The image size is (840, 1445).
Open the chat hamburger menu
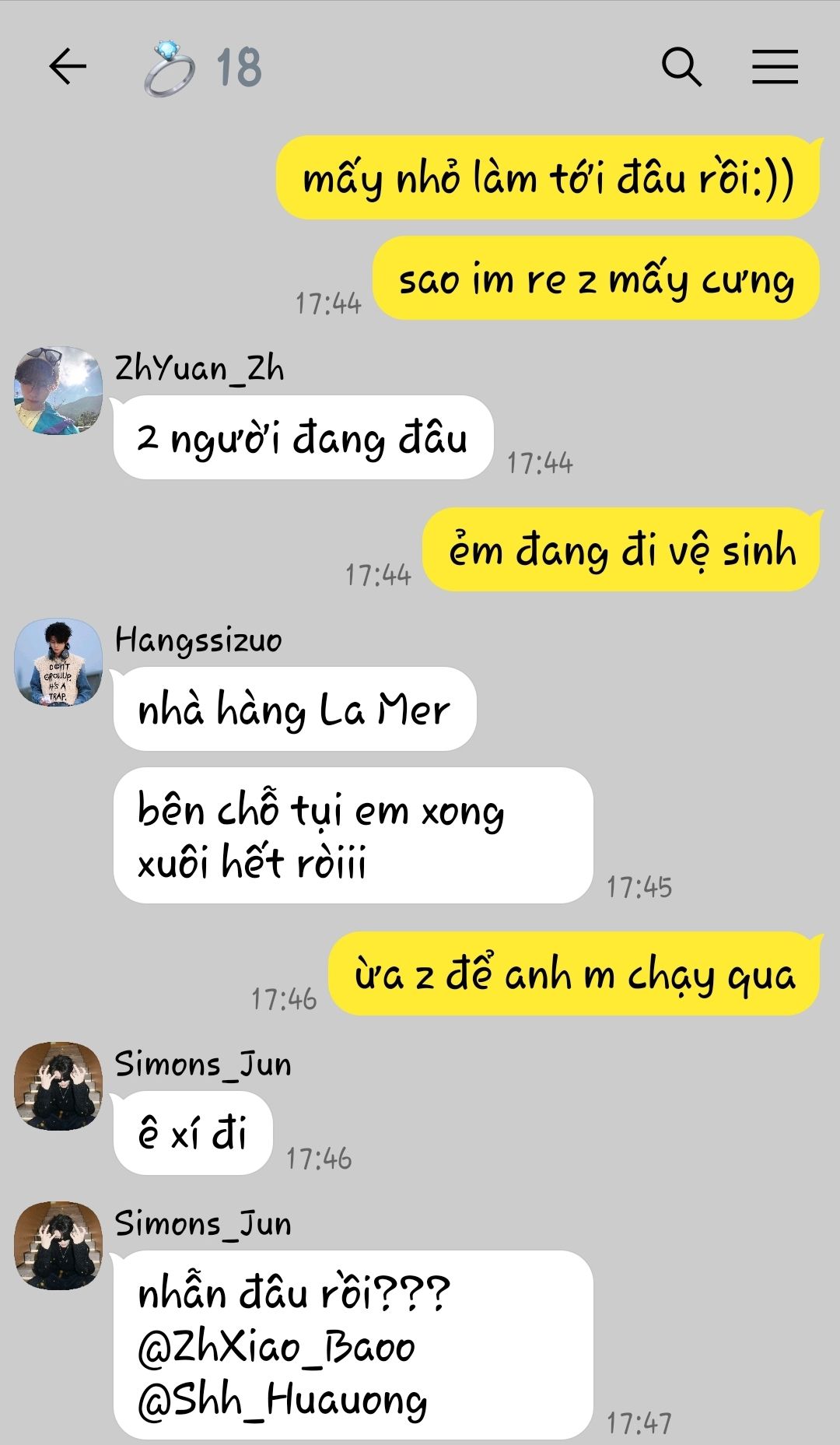click(x=775, y=67)
